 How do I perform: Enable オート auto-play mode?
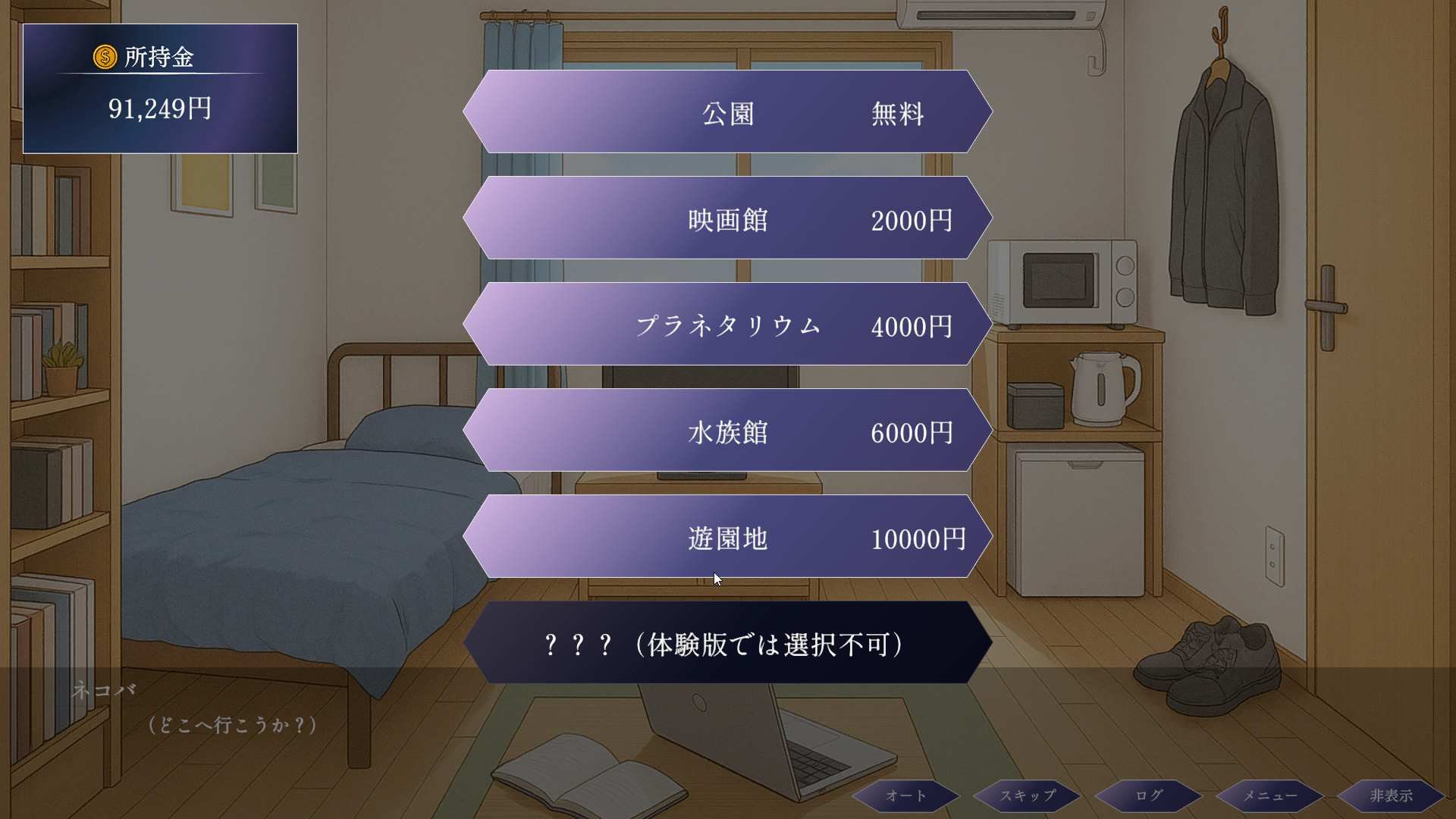(x=905, y=795)
